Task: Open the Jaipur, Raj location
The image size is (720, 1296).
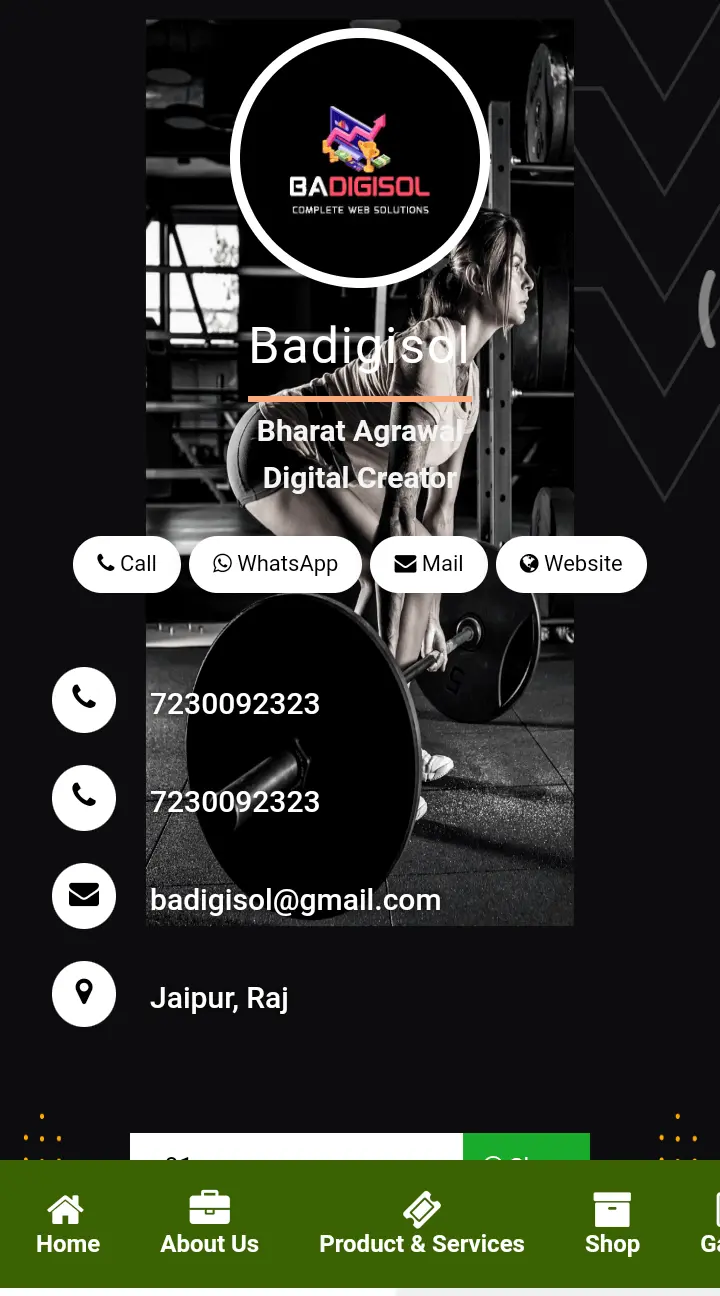Action: 219,998
